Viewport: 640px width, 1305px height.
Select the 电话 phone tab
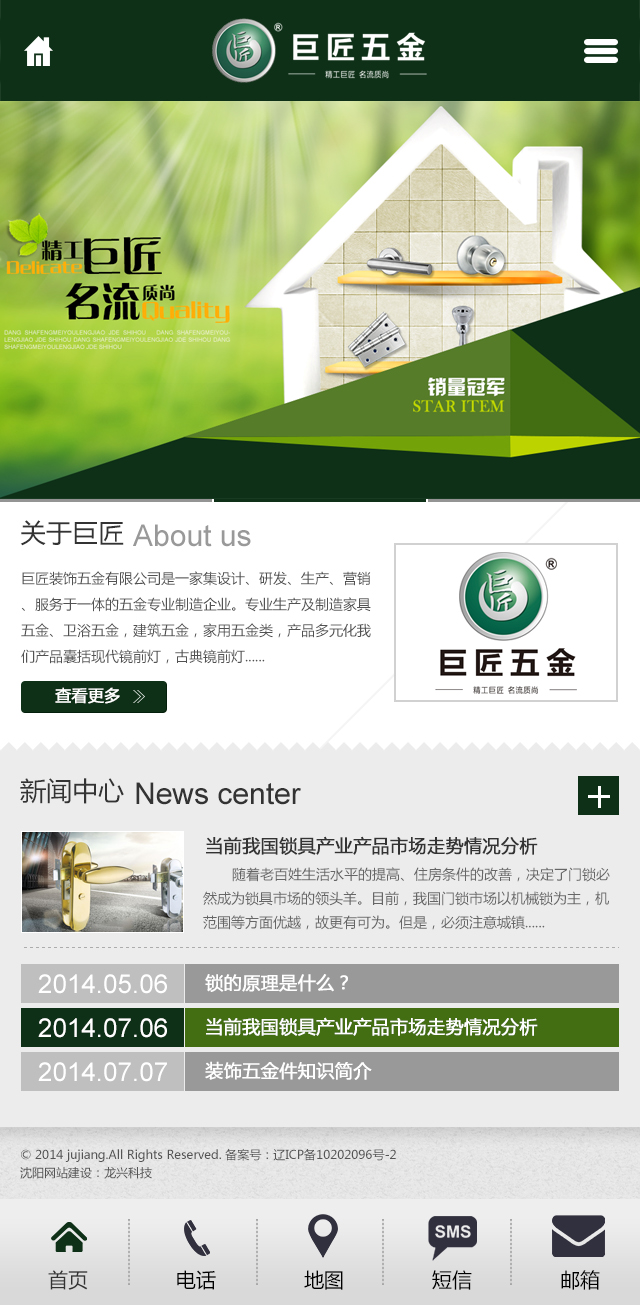[196, 1254]
